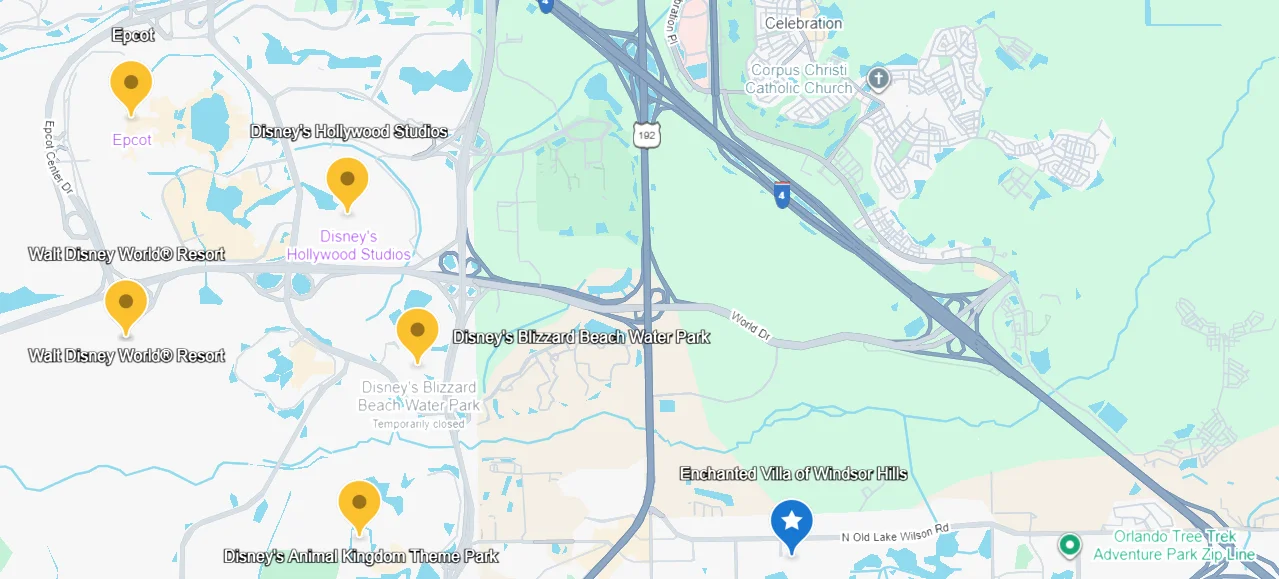Open Disney's Animal Kingdom Theme Park pin
Viewport: 1279px width, 579px height.
(x=359, y=504)
